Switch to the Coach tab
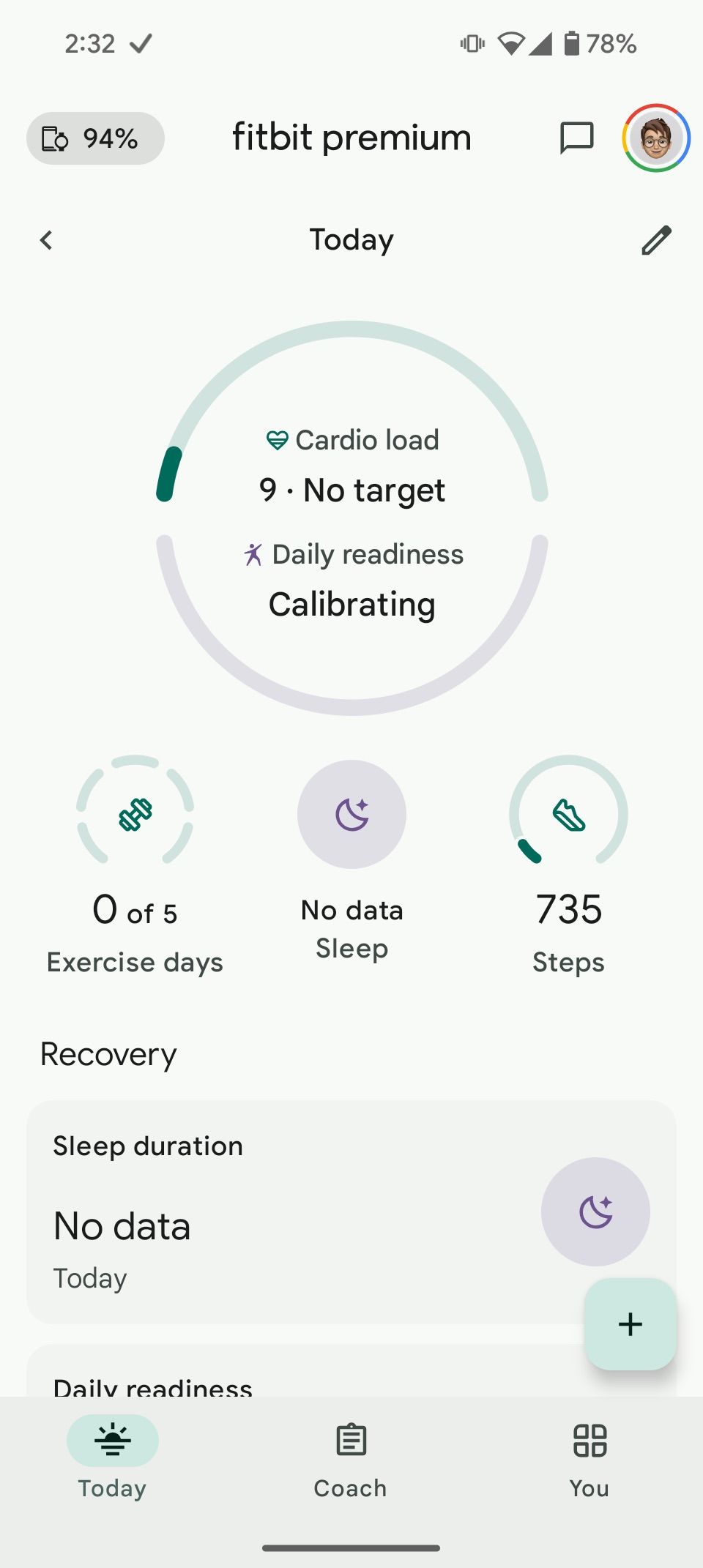 click(x=350, y=1460)
